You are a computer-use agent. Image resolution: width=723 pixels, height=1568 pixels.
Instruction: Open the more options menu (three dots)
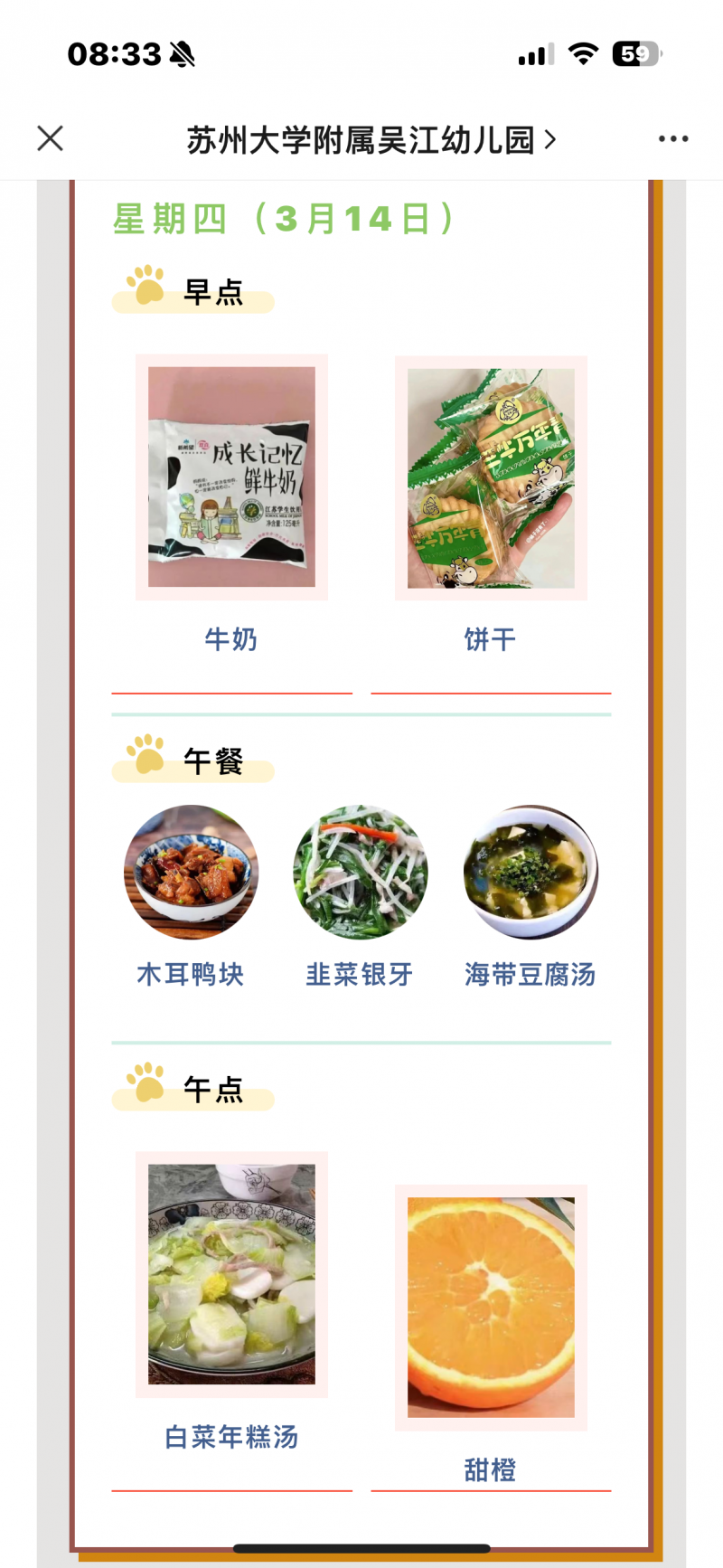pos(673,138)
